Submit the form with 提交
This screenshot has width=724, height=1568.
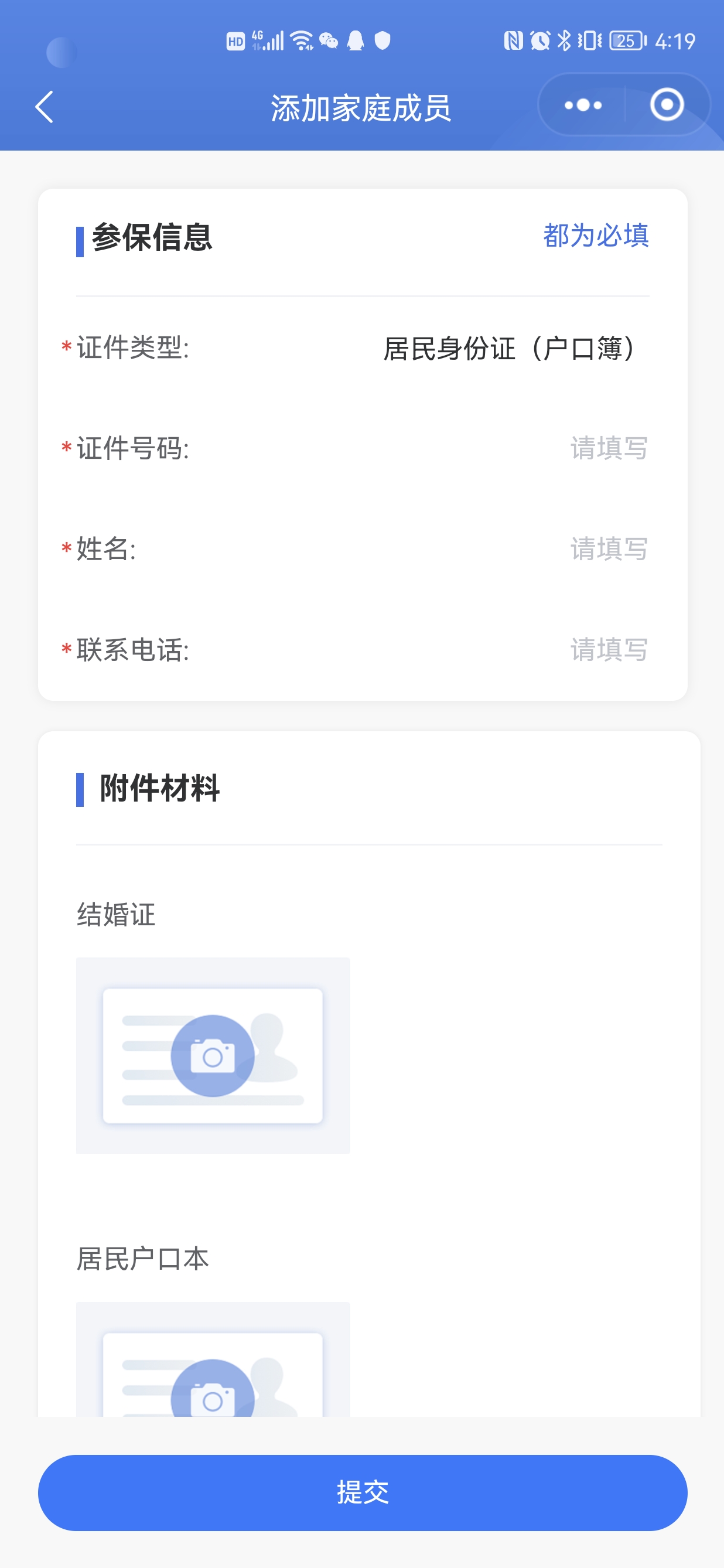(363, 1492)
